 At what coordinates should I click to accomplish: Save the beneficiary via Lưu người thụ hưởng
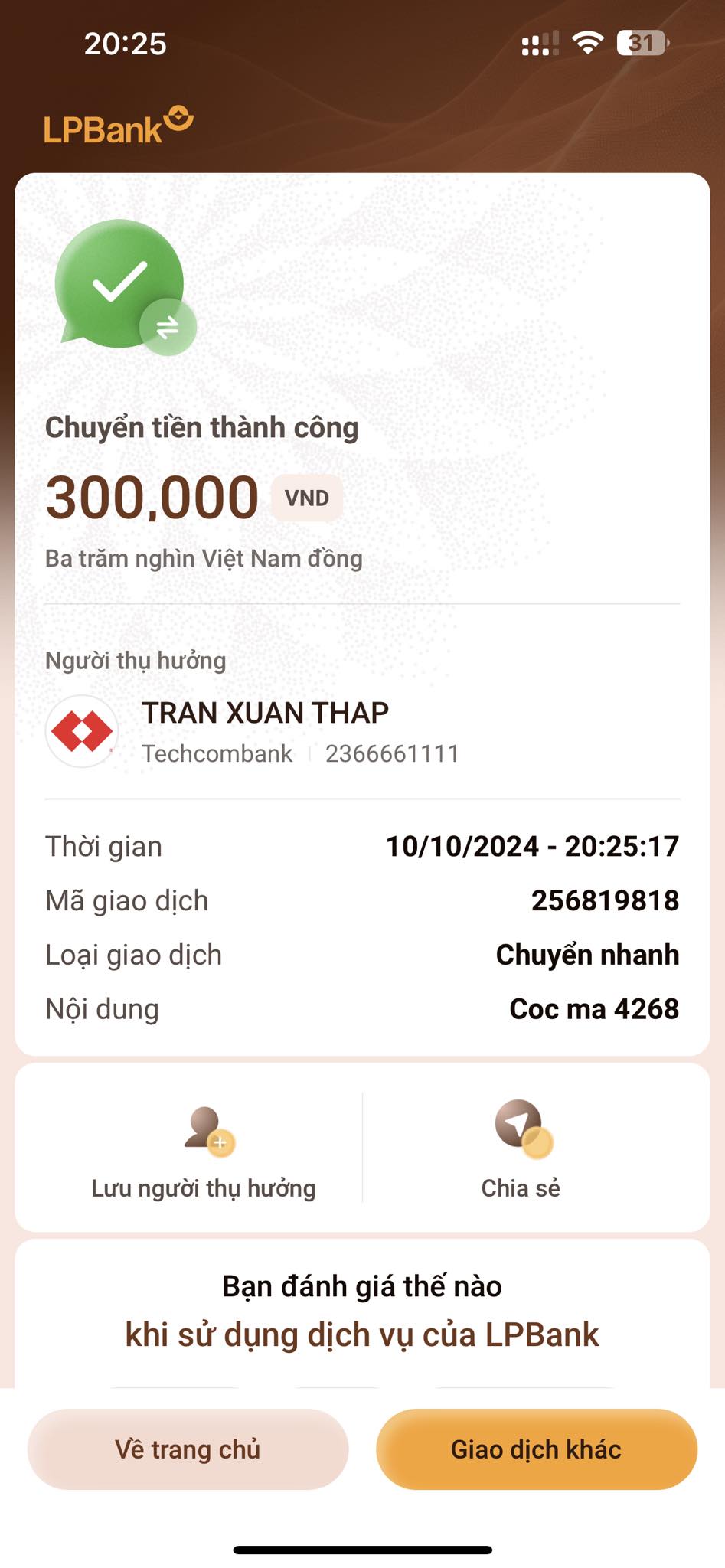click(x=204, y=1148)
